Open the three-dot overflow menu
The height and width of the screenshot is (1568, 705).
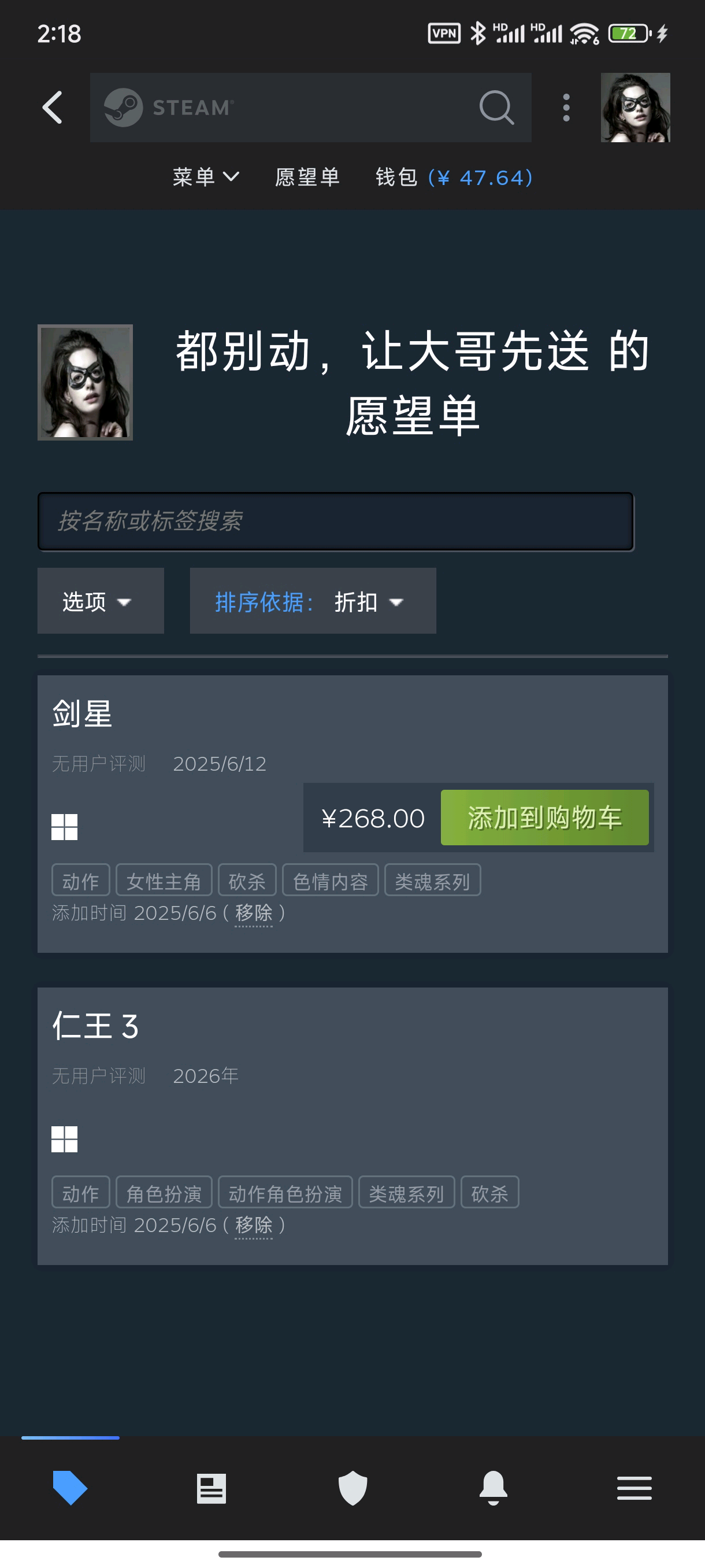pyautogui.click(x=566, y=108)
